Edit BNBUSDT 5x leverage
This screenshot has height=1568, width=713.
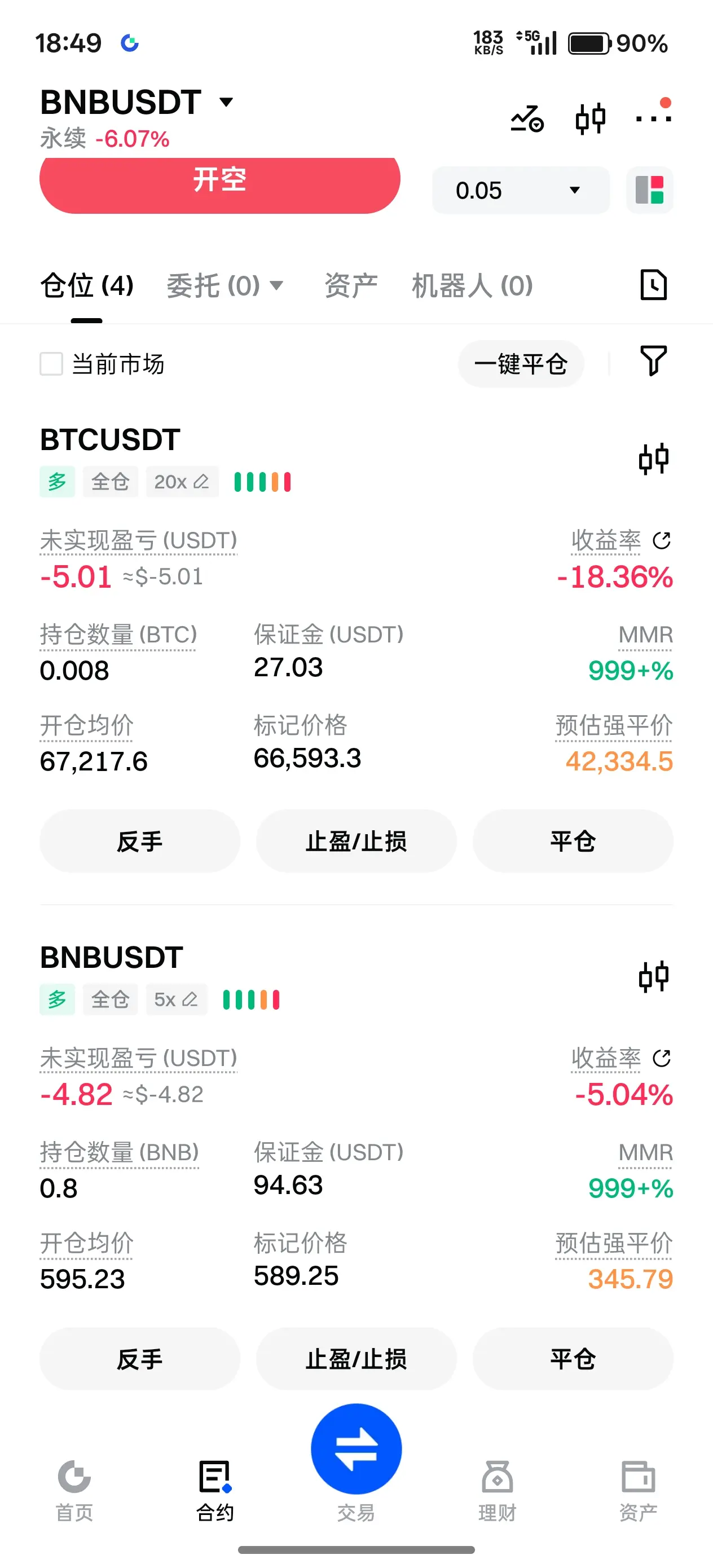(176, 999)
